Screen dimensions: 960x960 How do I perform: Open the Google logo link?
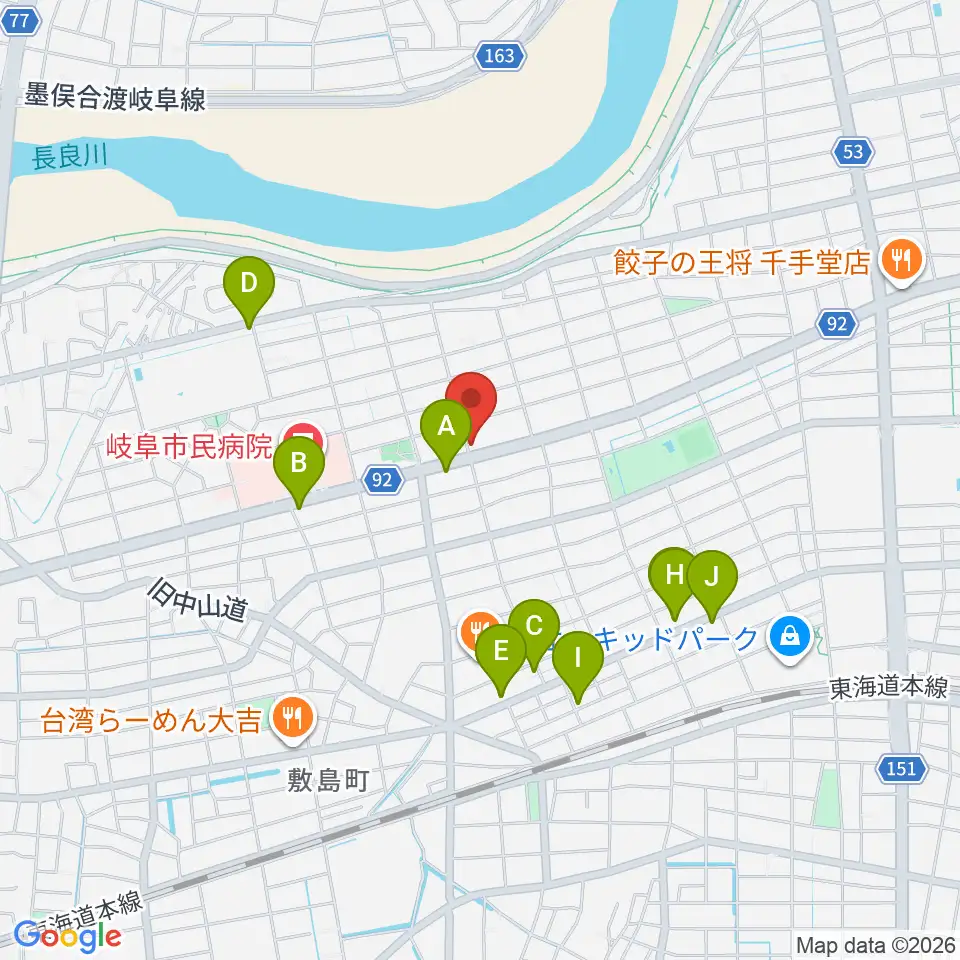pyautogui.click(x=67, y=936)
